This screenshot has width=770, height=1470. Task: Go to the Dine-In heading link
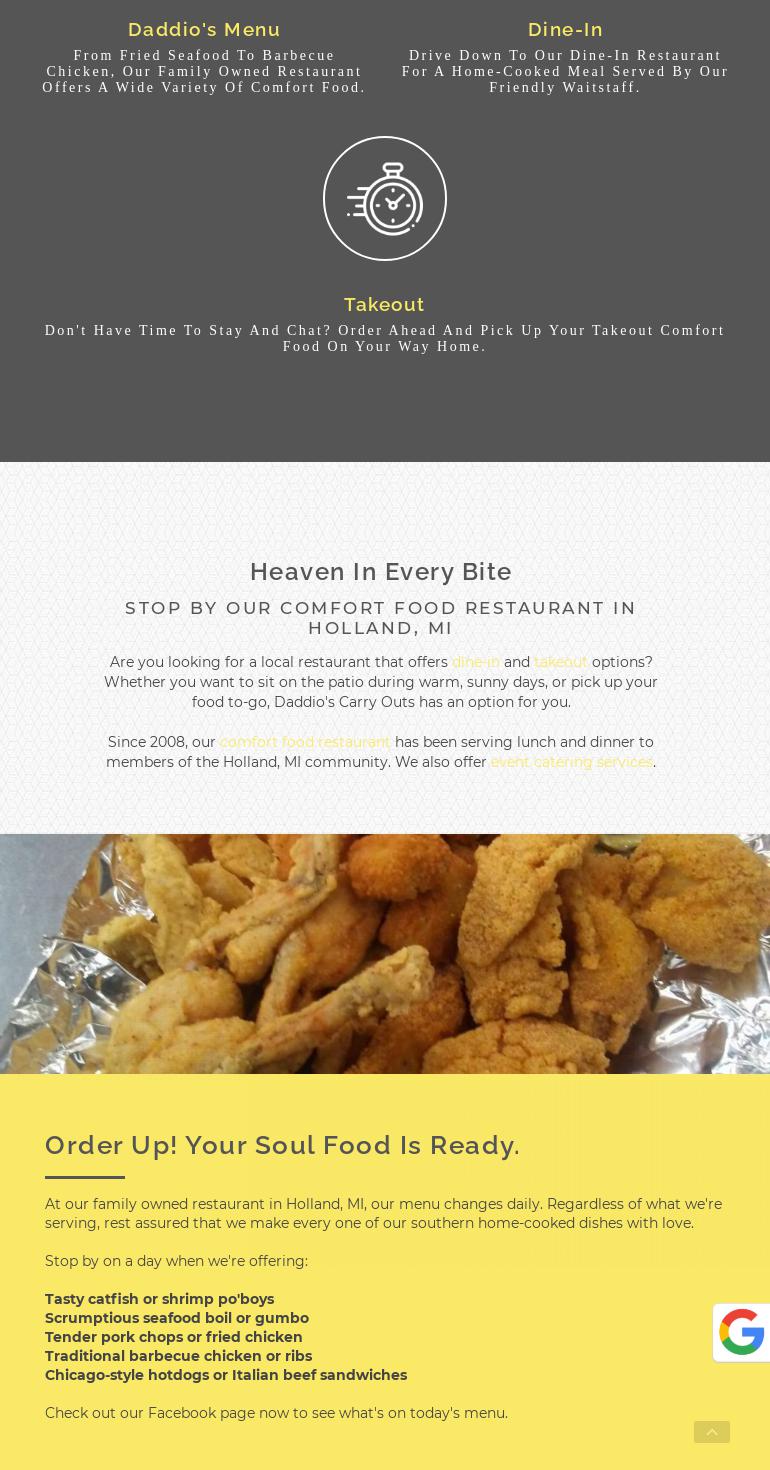coord(565,30)
